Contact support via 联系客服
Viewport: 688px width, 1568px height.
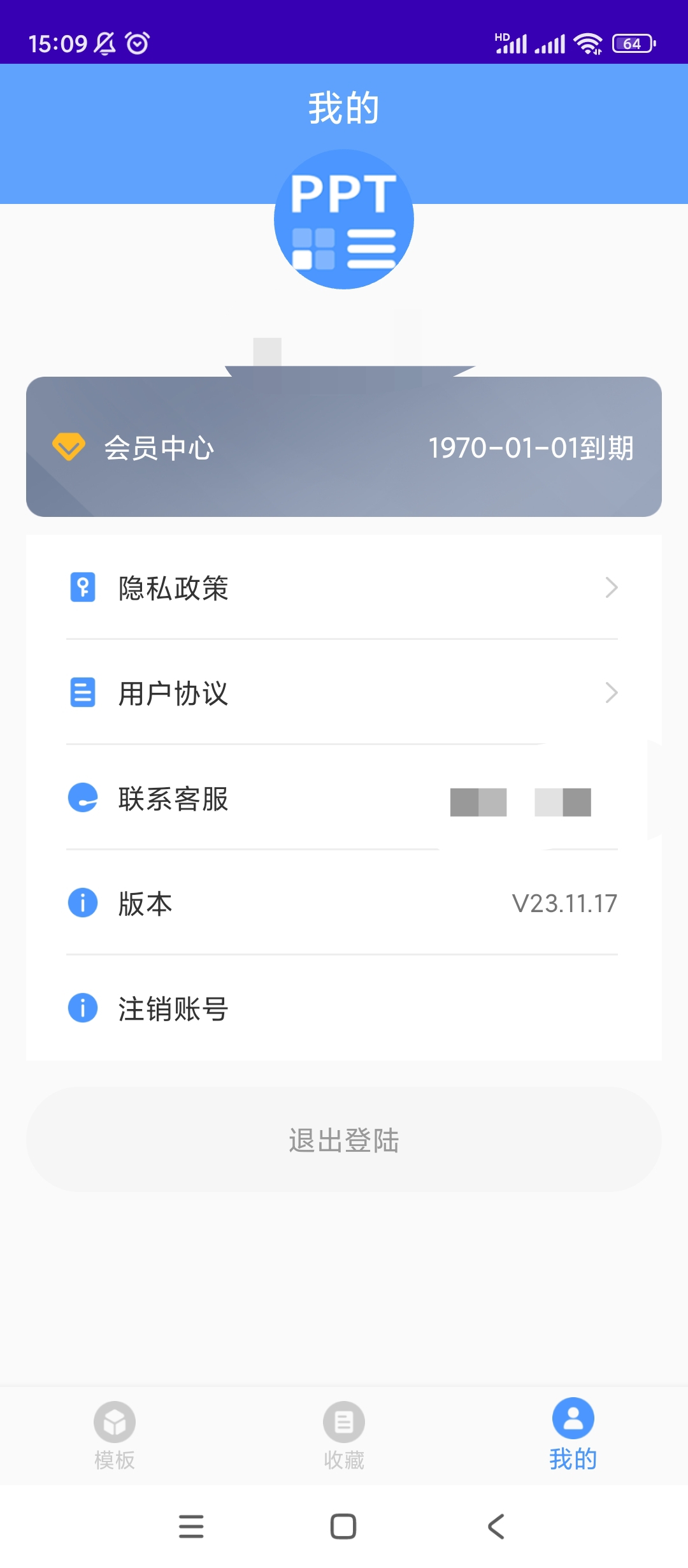coord(344,798)
